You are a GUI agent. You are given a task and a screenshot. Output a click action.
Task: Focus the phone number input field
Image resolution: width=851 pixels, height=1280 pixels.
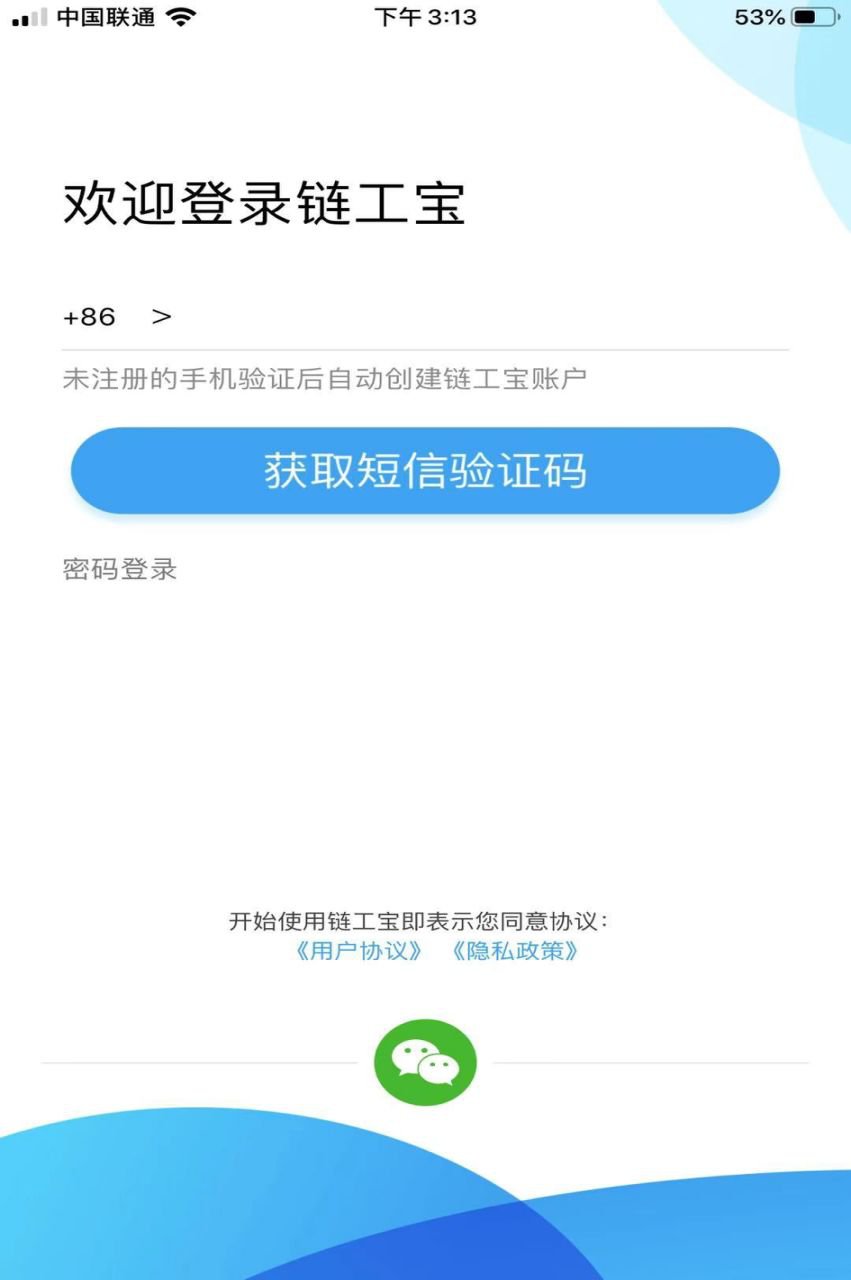pyautogui.click(x=480, y=317)
